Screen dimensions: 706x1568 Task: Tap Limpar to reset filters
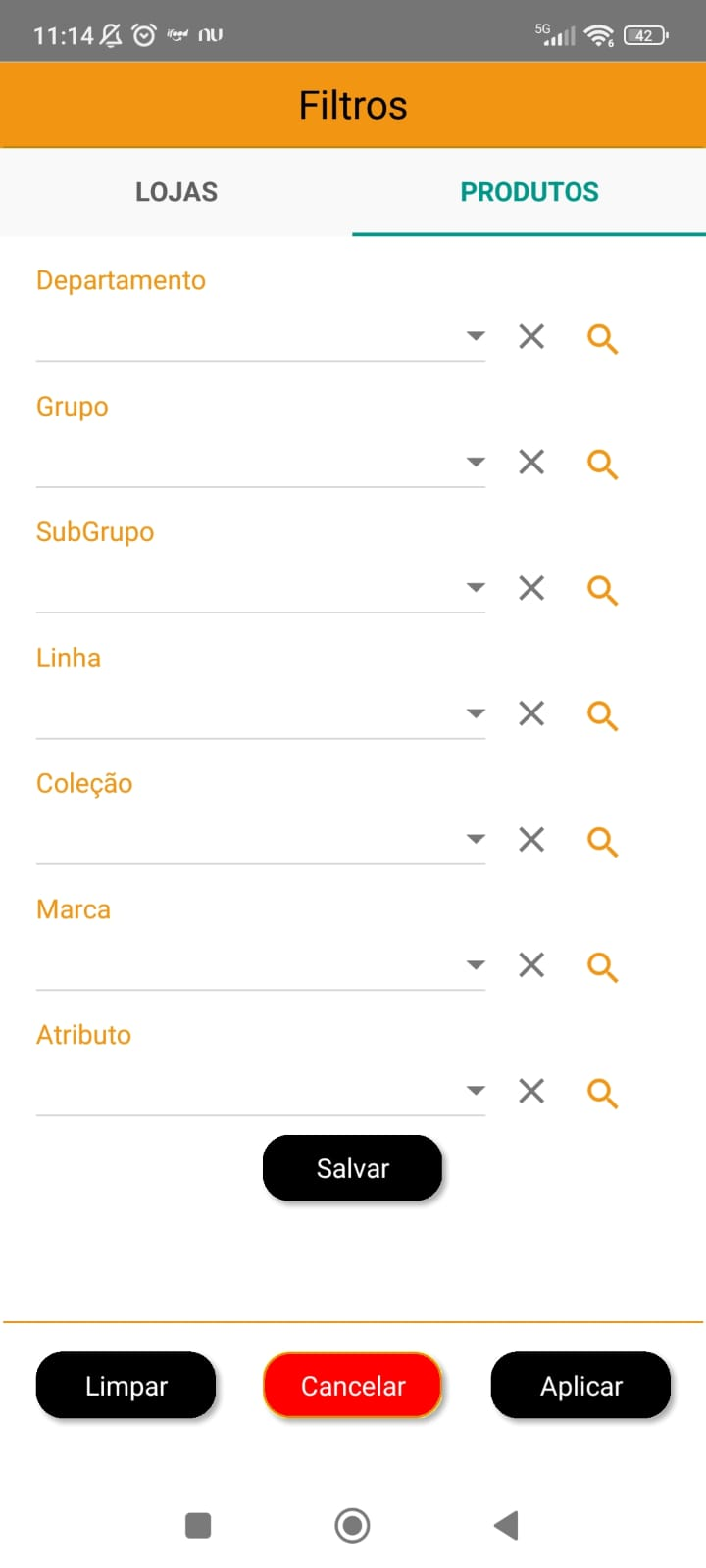tap(126, 1386)
